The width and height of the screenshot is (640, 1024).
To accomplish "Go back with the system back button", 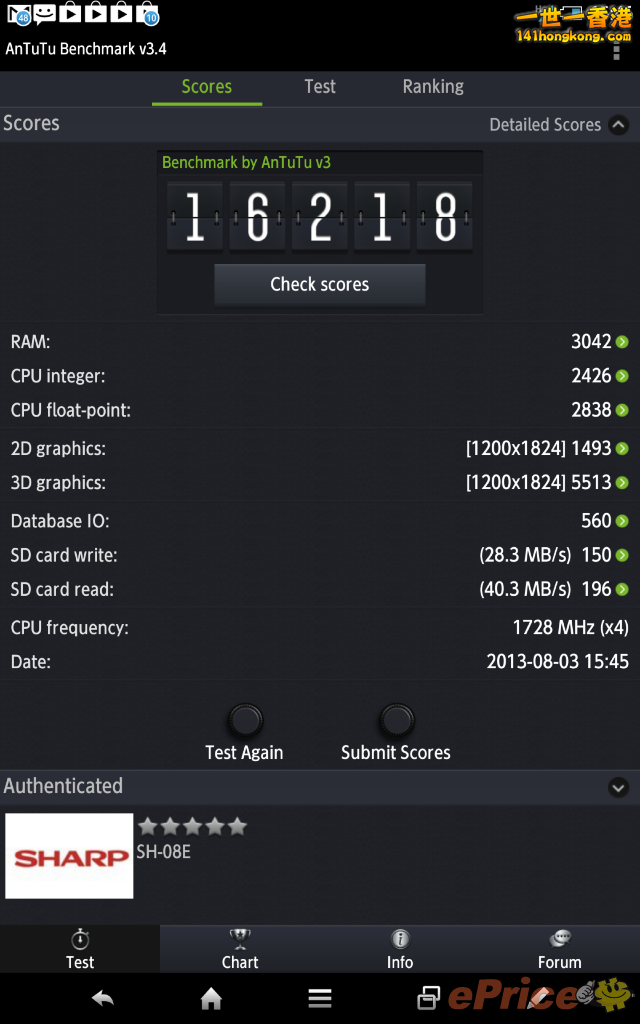I will pos(103,999).
